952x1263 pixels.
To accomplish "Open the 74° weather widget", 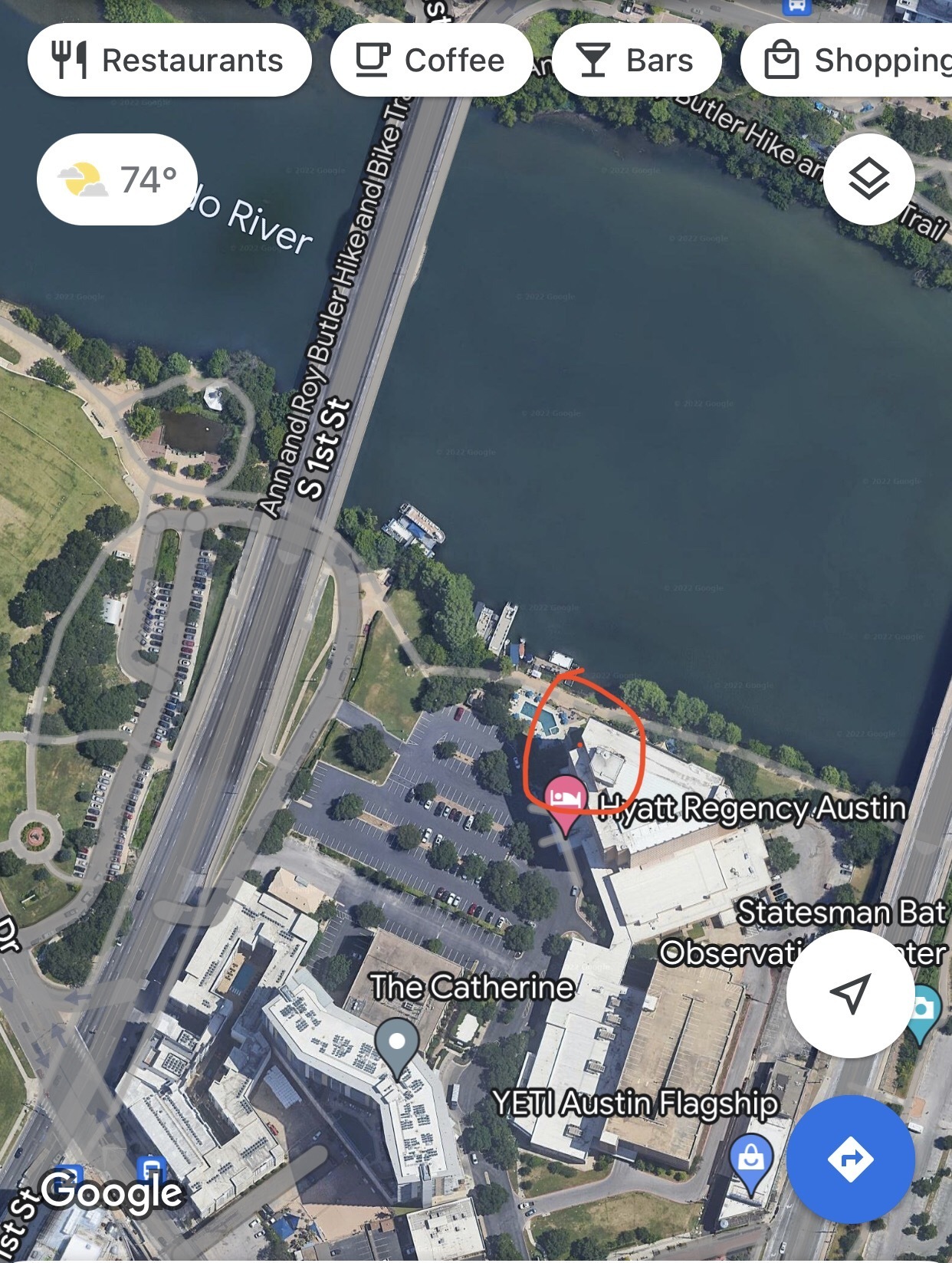I will (x=117, y=179).
